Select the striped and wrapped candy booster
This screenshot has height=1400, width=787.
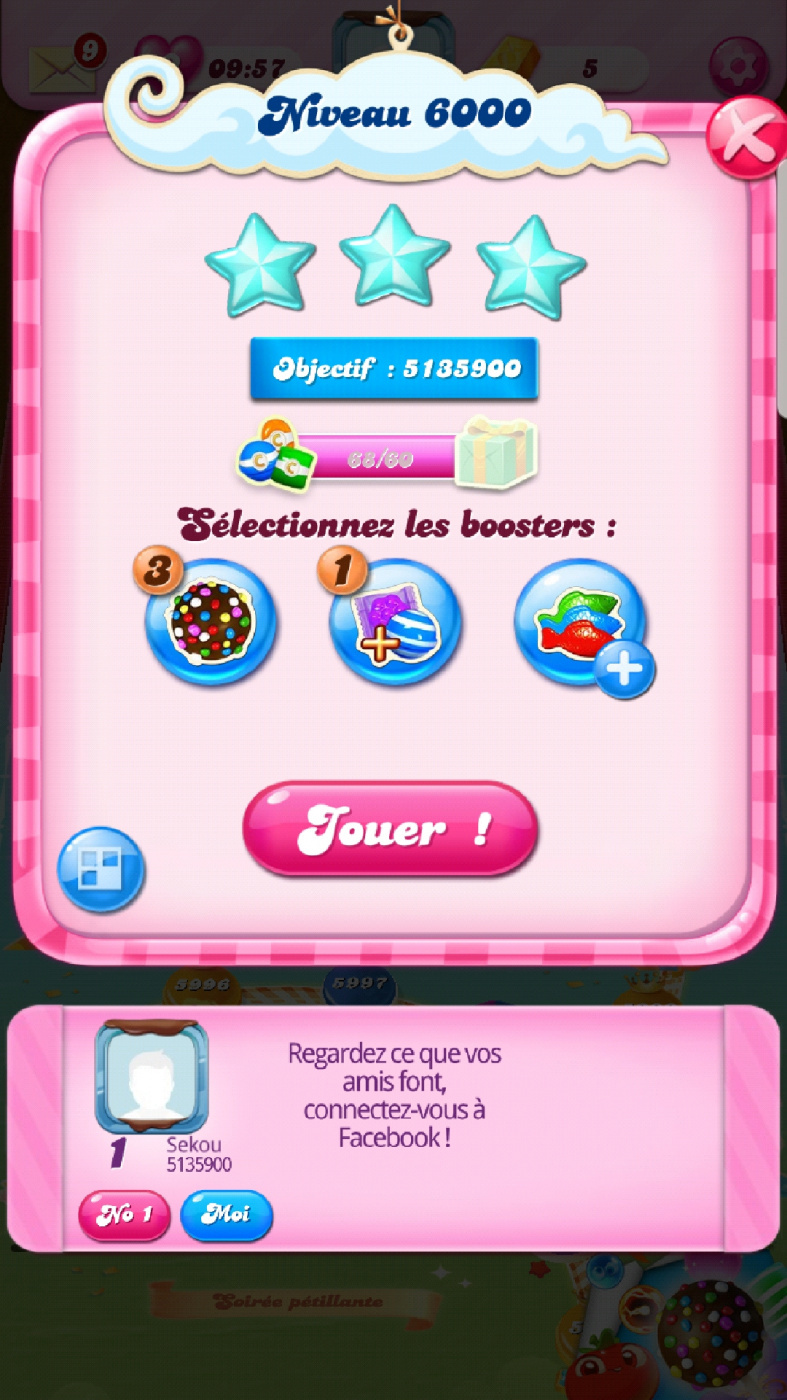pyautogui.click(x=395, y=622)
